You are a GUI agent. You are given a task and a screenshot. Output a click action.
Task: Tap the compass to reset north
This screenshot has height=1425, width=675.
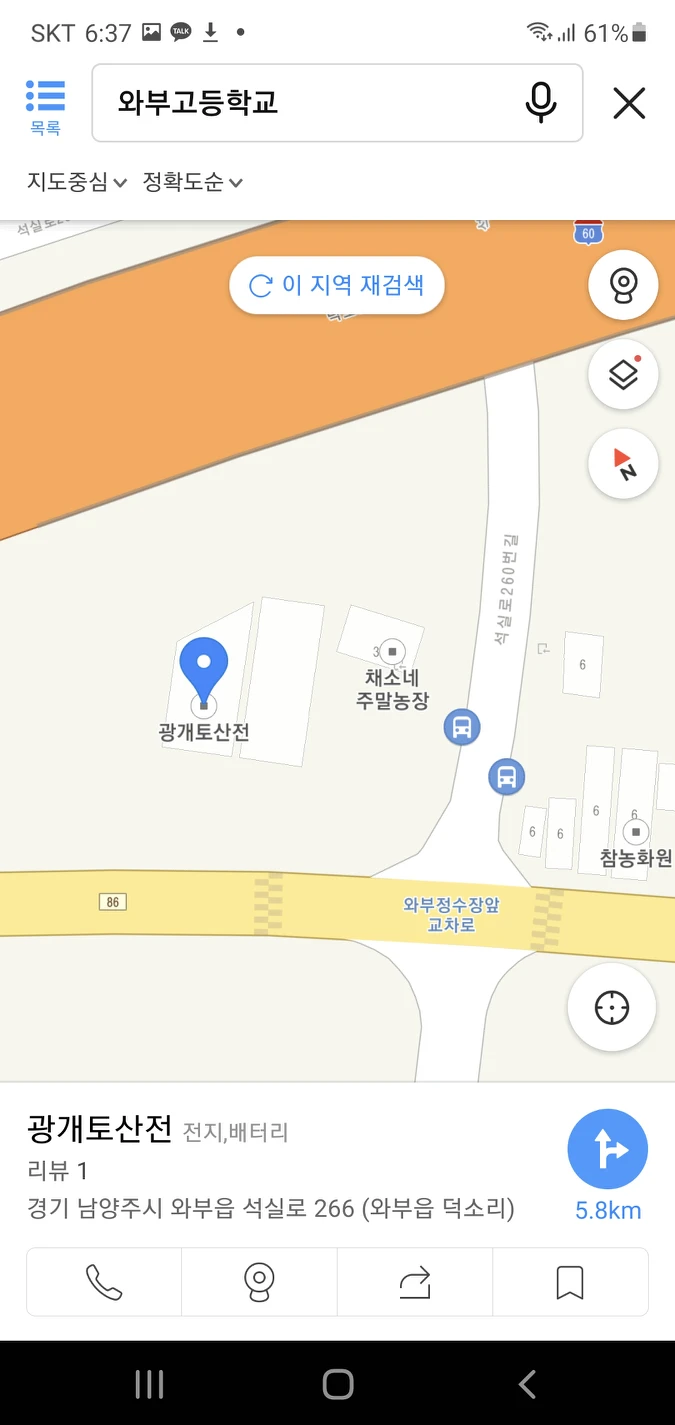click(x=623, y=464)
